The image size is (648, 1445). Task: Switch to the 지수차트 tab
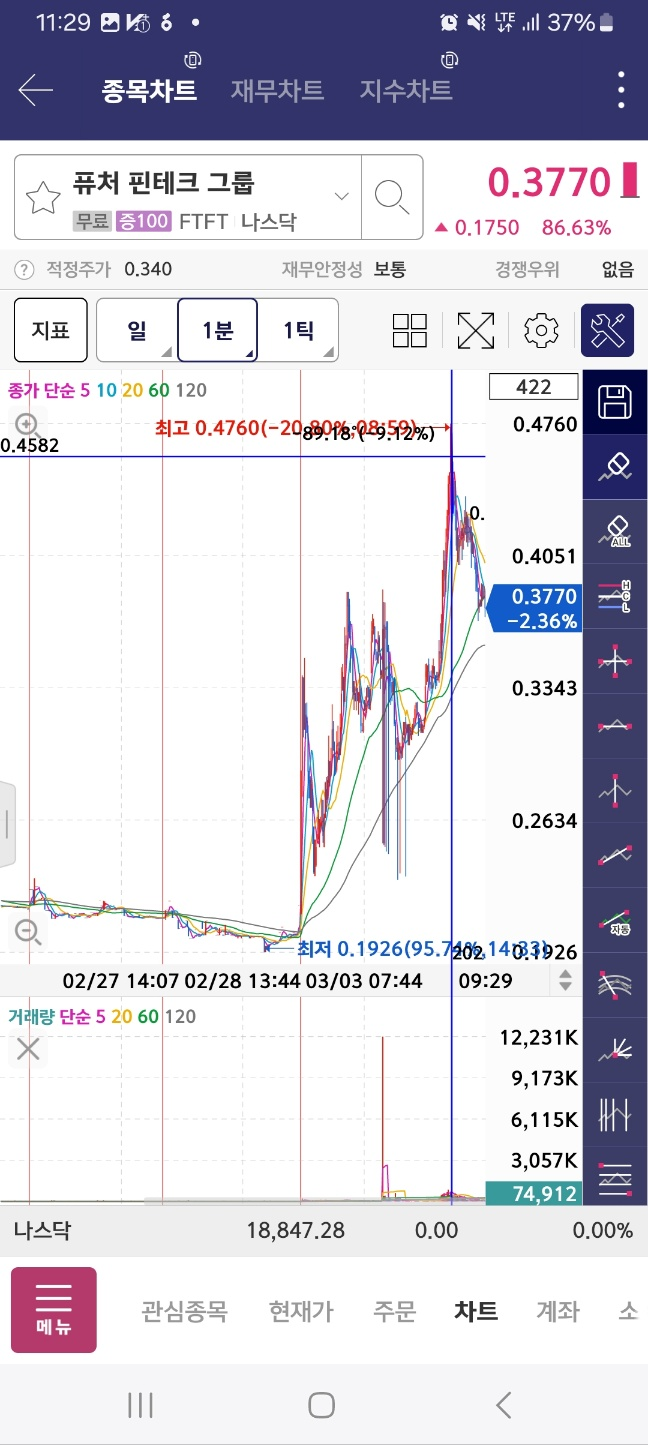406,91
